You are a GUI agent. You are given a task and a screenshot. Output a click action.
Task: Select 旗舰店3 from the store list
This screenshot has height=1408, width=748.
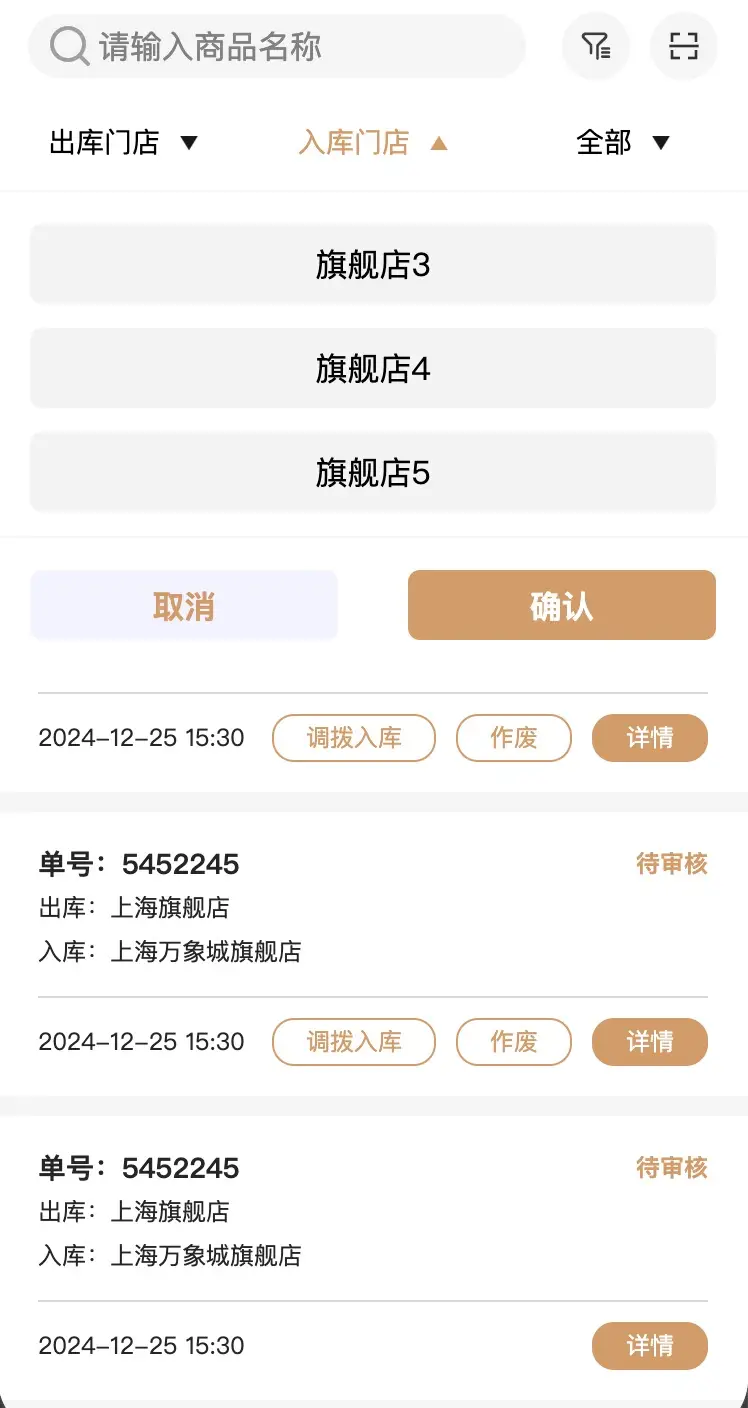(373, 265)
